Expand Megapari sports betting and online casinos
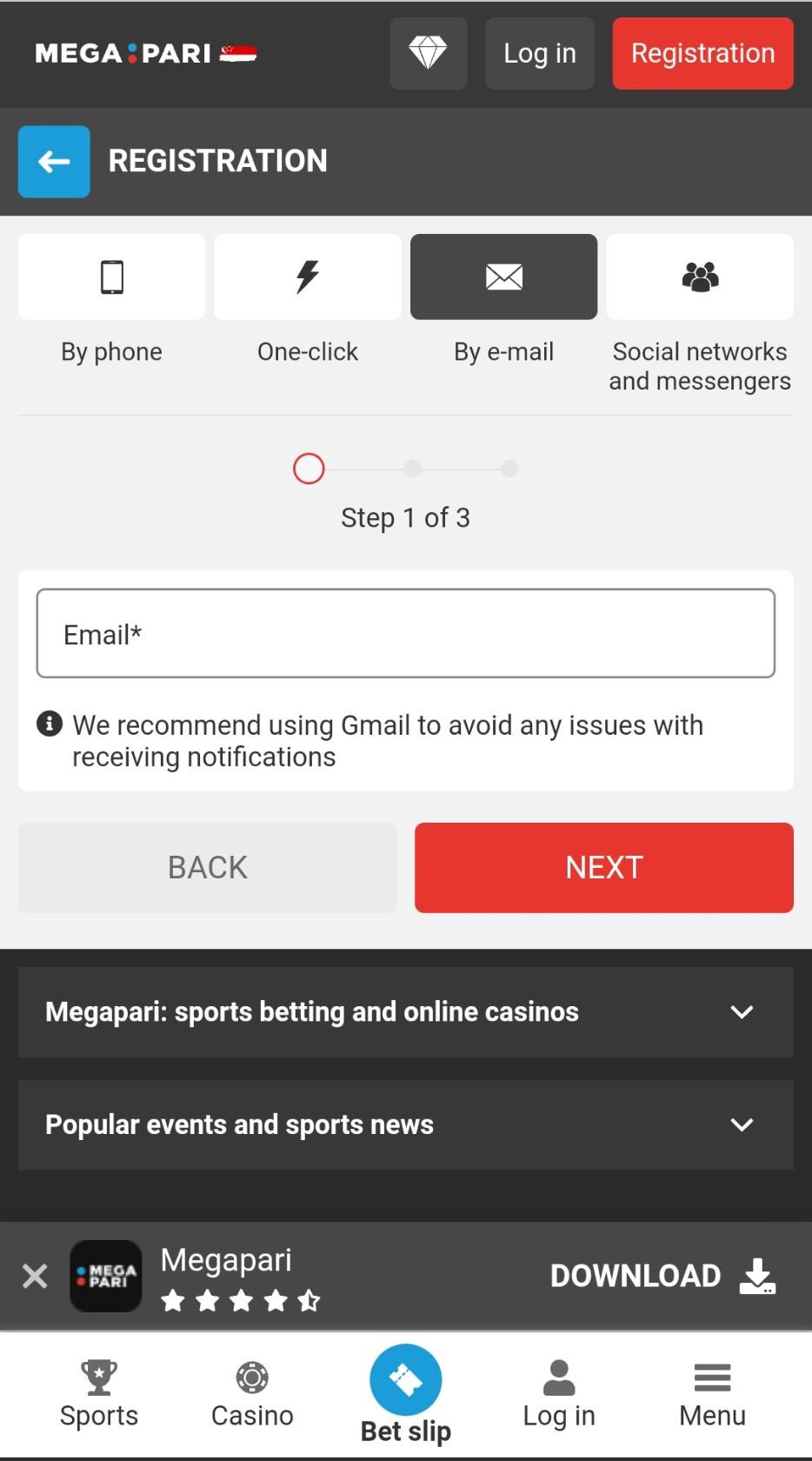The image size is (812, 1461). coord(405,1011)
